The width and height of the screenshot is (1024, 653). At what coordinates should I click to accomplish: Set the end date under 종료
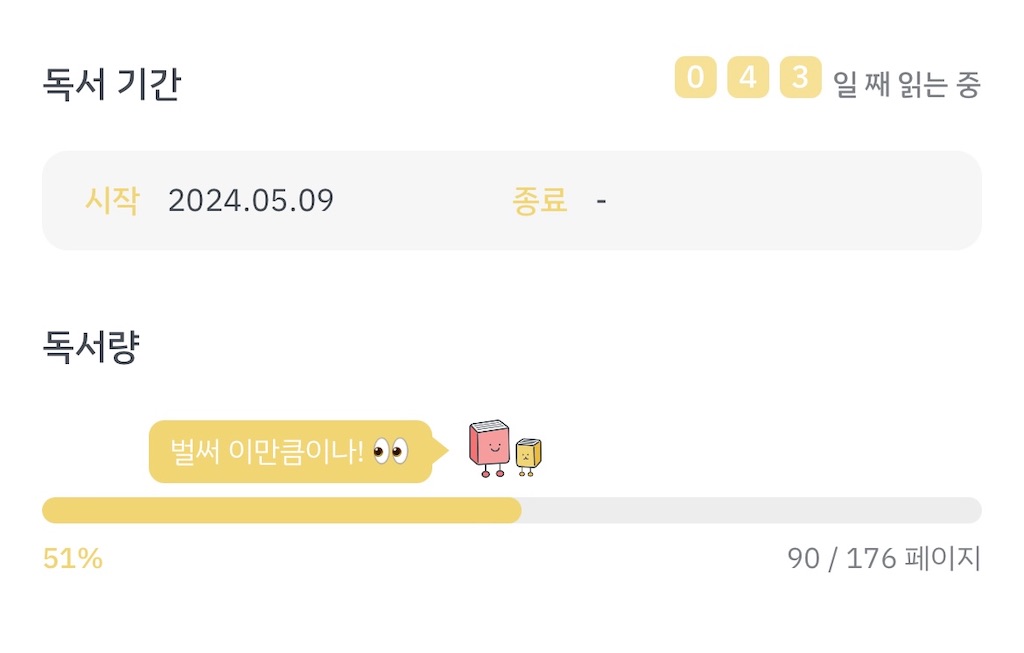(x=600, y=201)
